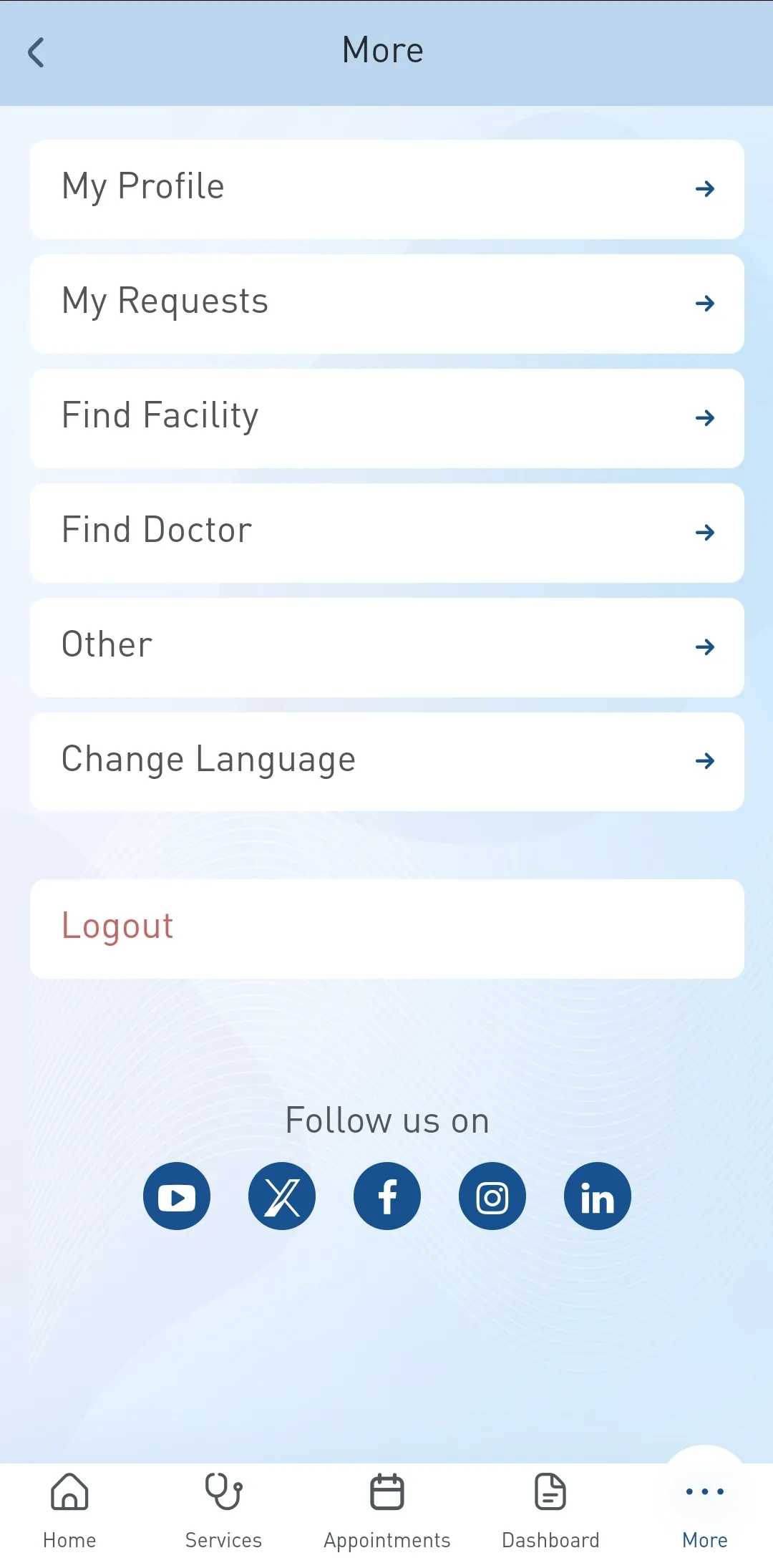This screenshot has width=773, height=1568.
Task: Open the Instagram social icon
Action: pos(492,1196)
